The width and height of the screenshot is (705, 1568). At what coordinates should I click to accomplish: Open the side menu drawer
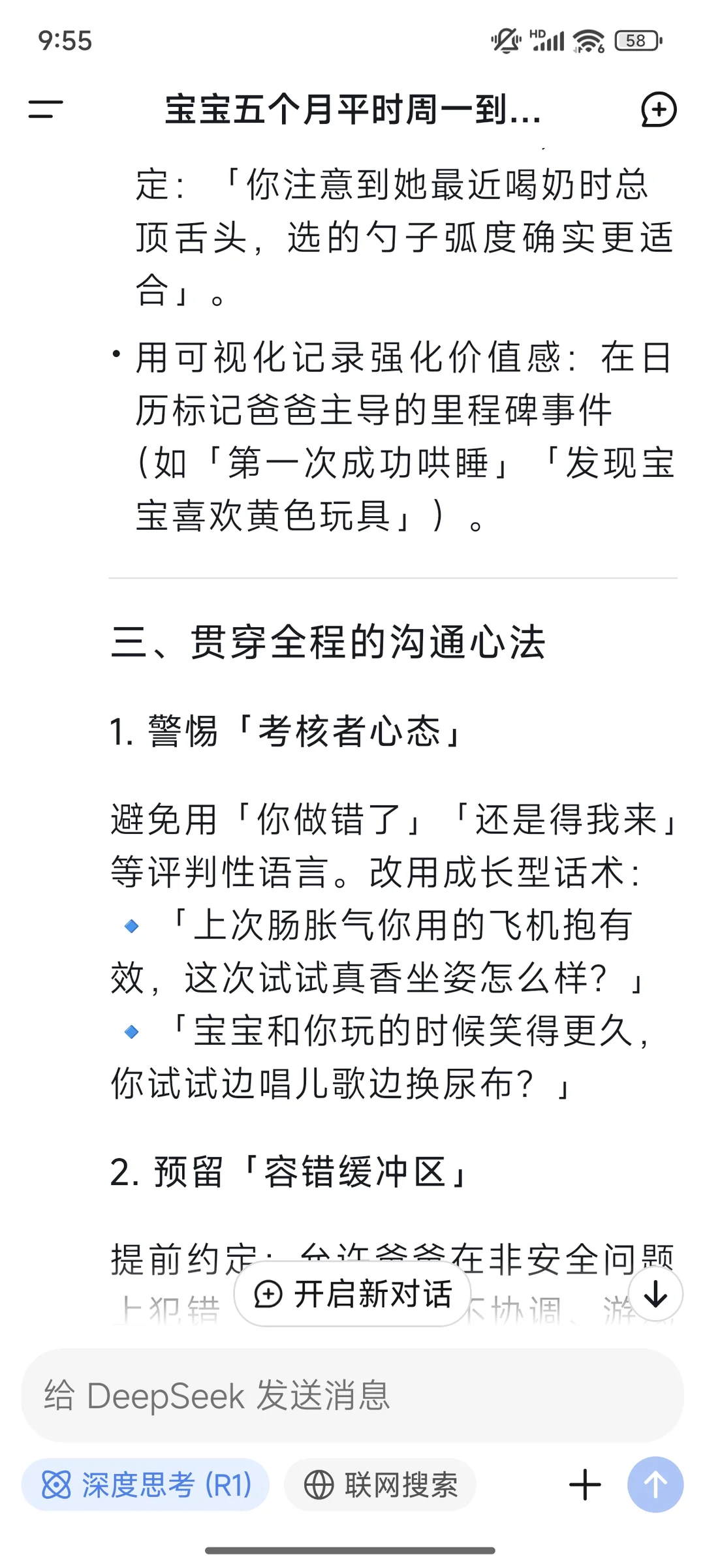point(46,109)
